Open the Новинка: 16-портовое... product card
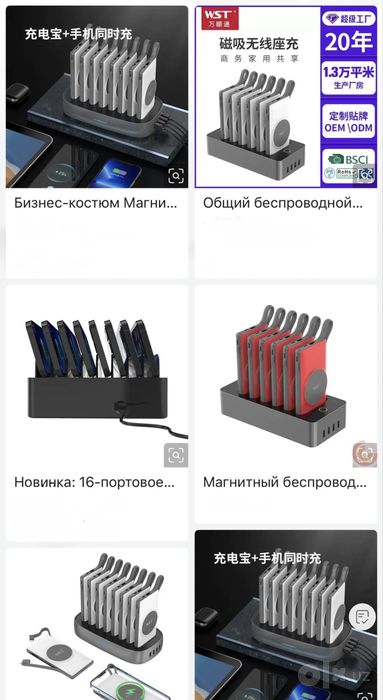 click(96, 413)
